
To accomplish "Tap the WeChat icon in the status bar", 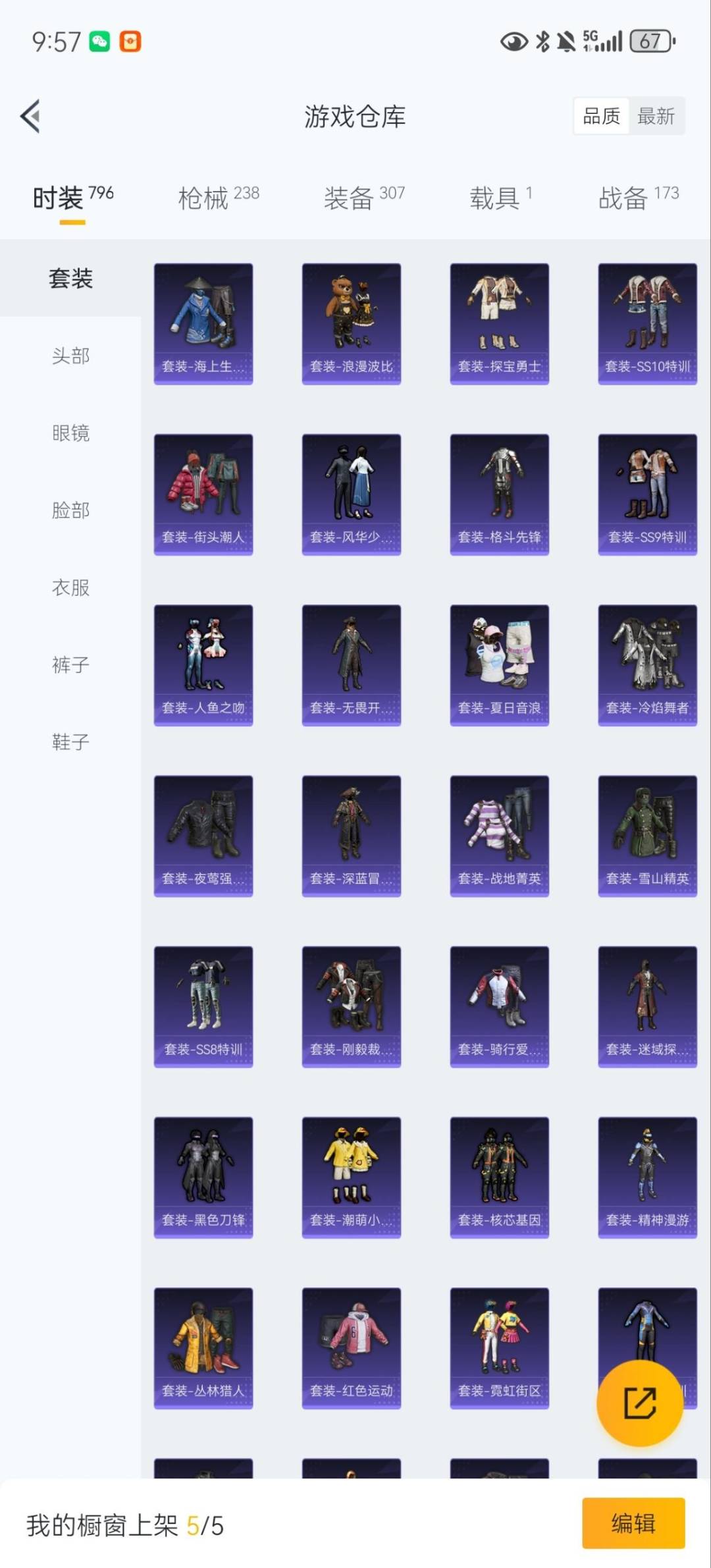I will pos(97,41).
